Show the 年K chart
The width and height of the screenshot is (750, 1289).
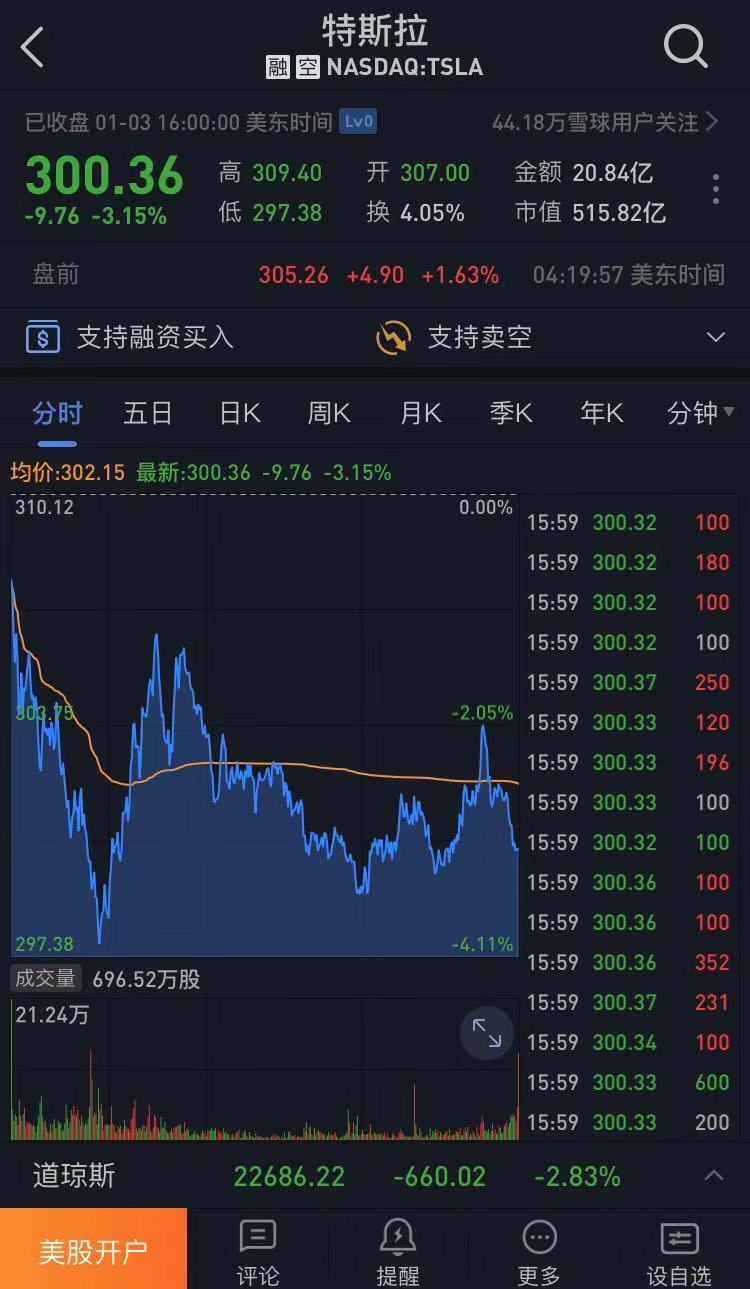[x=602, y=413]
